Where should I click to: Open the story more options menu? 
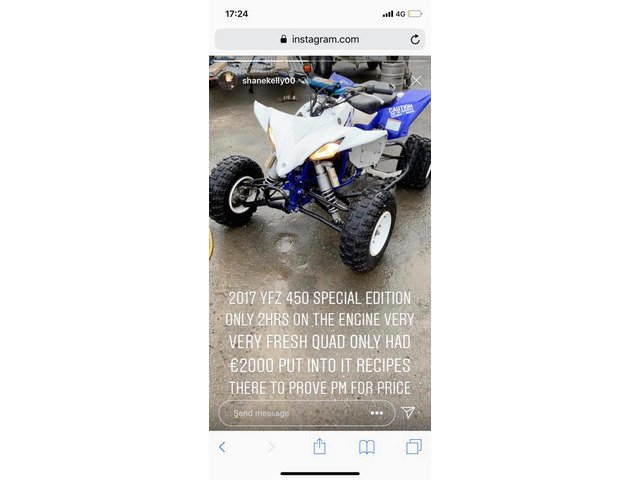(x=376, y=413)
